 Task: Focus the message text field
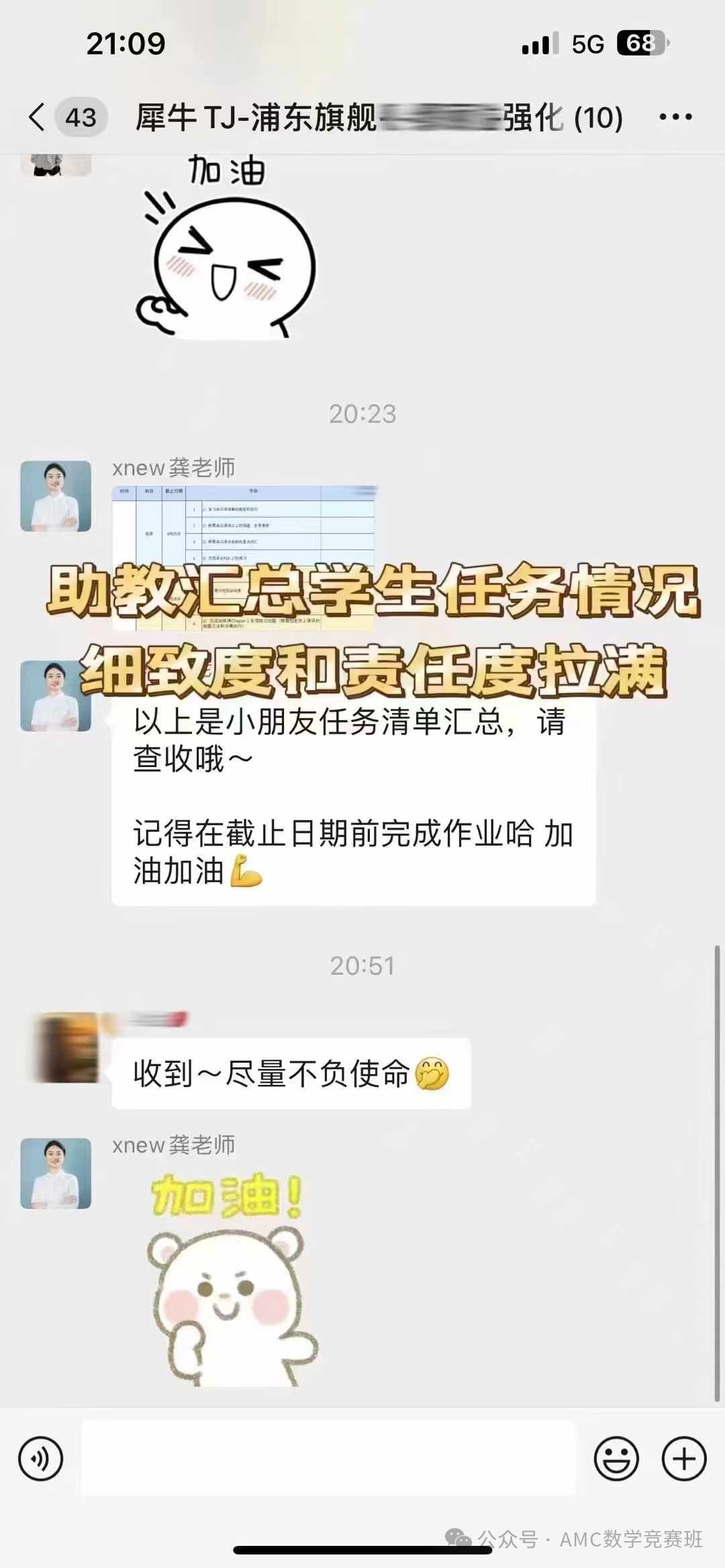(x=328, y=1458)
